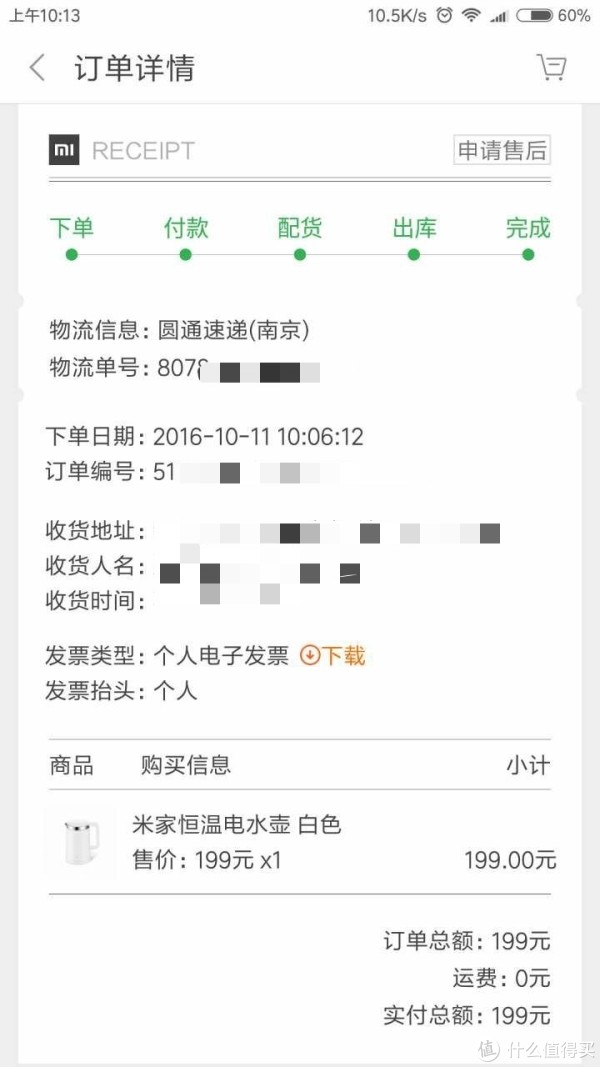Open the 米家恒温电水壶 白色 product item
Viewport: 600px width, 1067px height.
point(300,842)
